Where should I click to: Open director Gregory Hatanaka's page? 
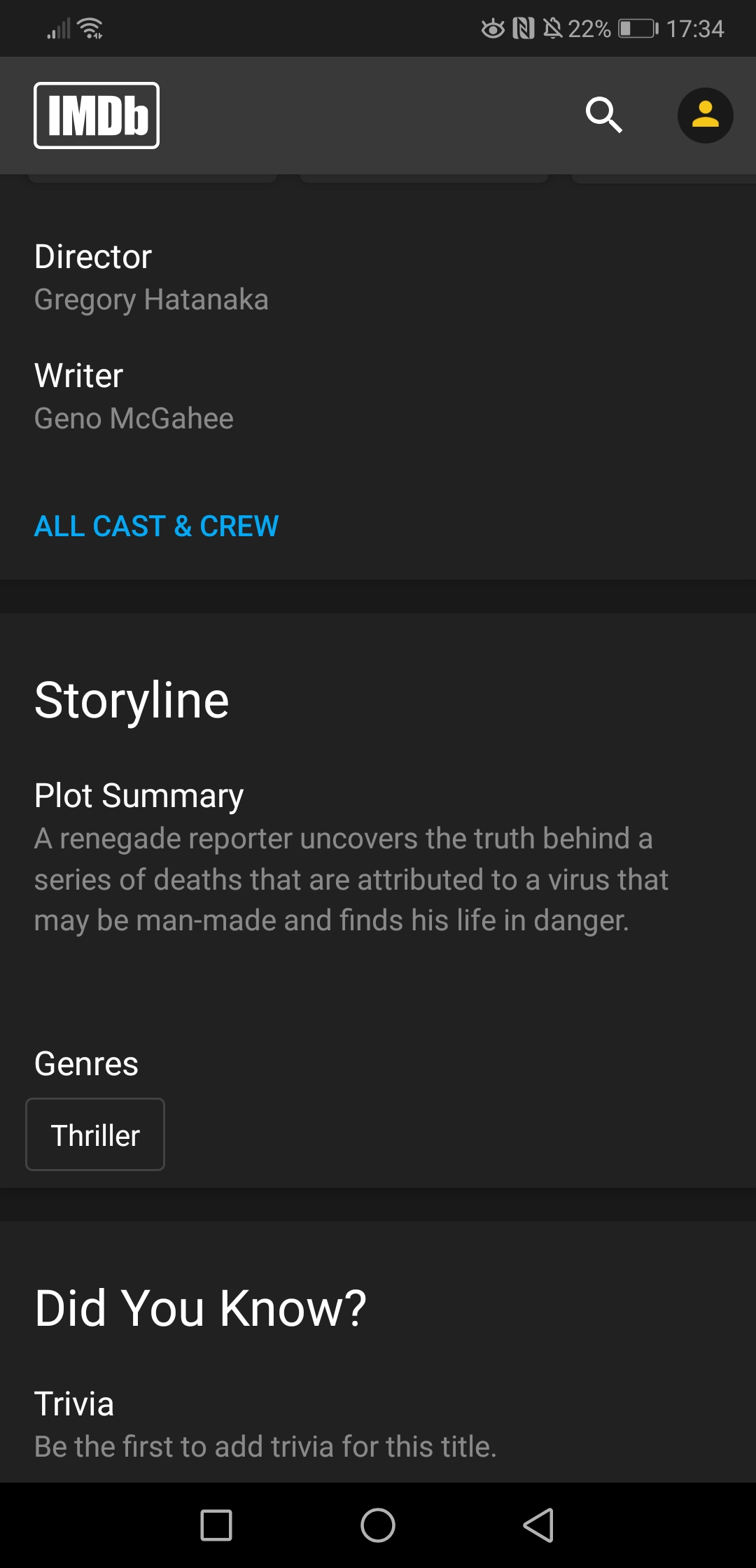point(151,300)
